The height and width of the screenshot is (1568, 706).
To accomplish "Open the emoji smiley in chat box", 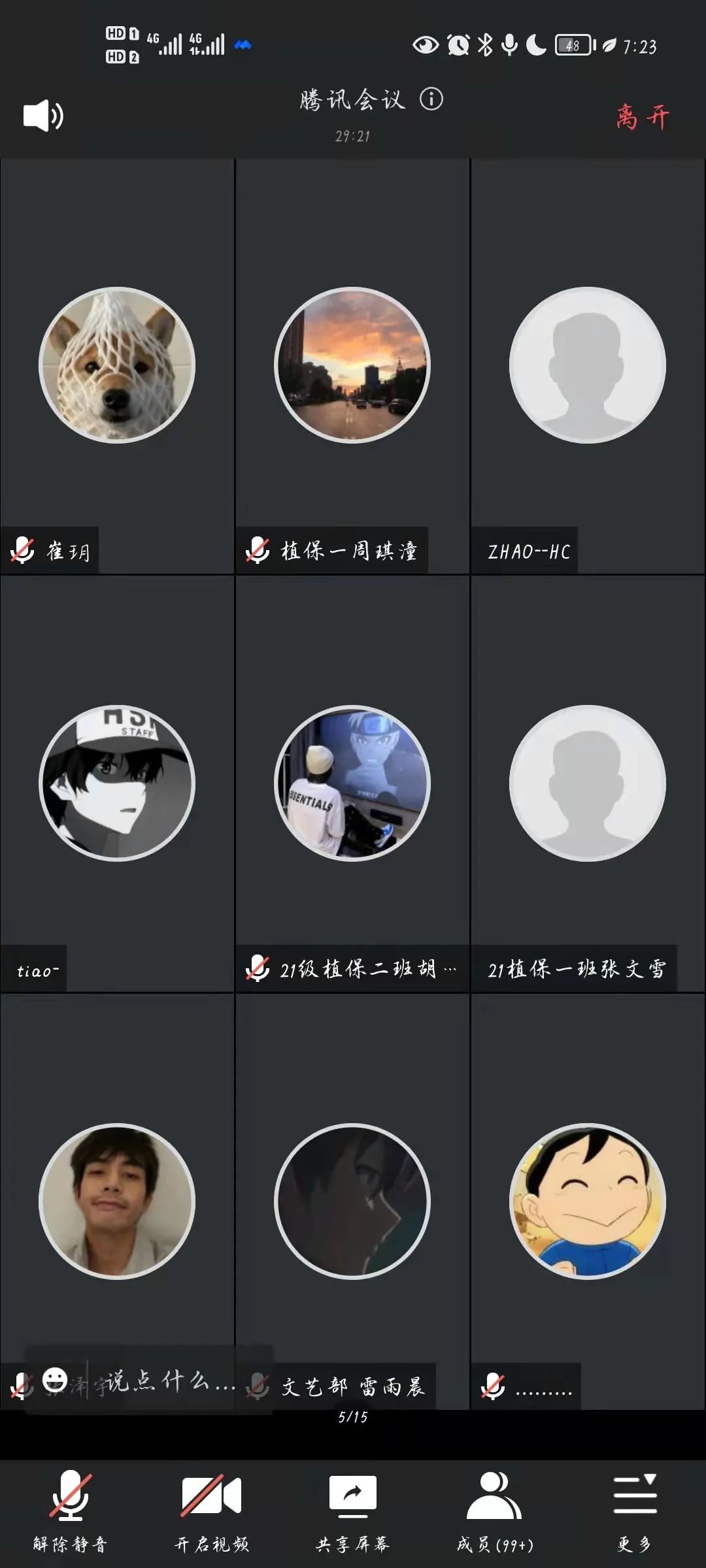I will [55, 1379].
